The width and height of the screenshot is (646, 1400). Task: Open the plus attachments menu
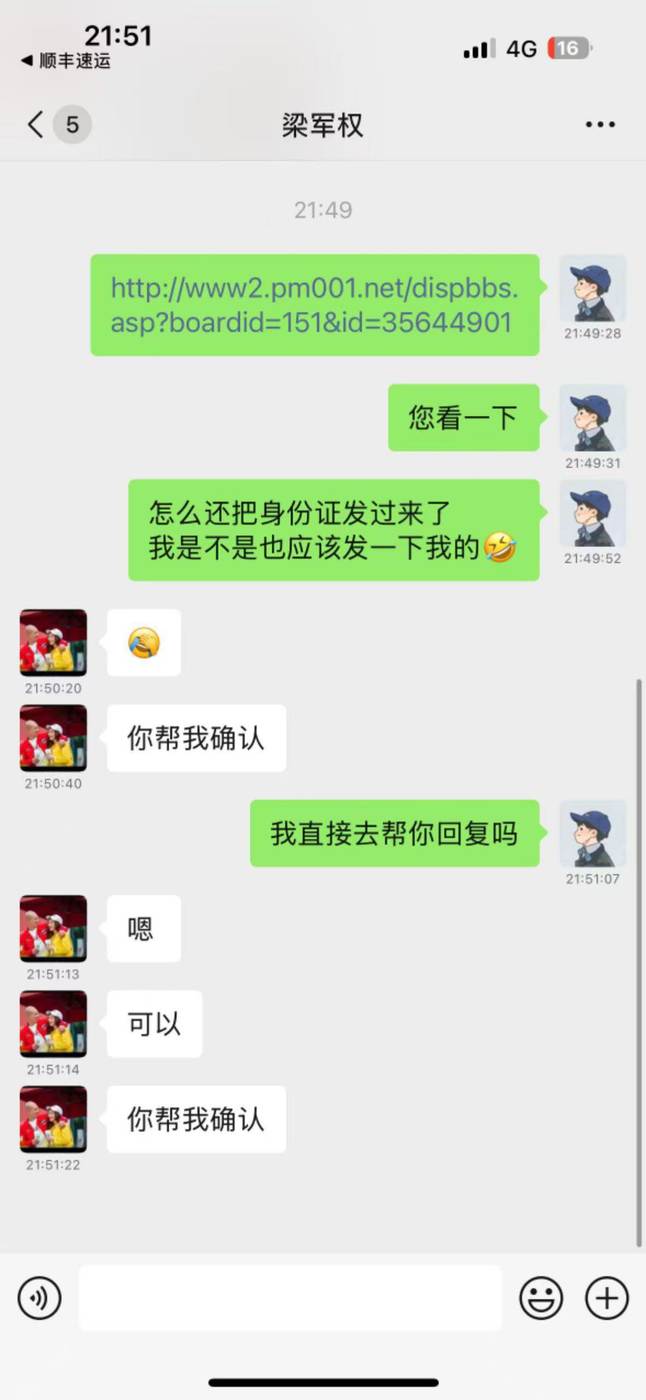[606, 1299]
